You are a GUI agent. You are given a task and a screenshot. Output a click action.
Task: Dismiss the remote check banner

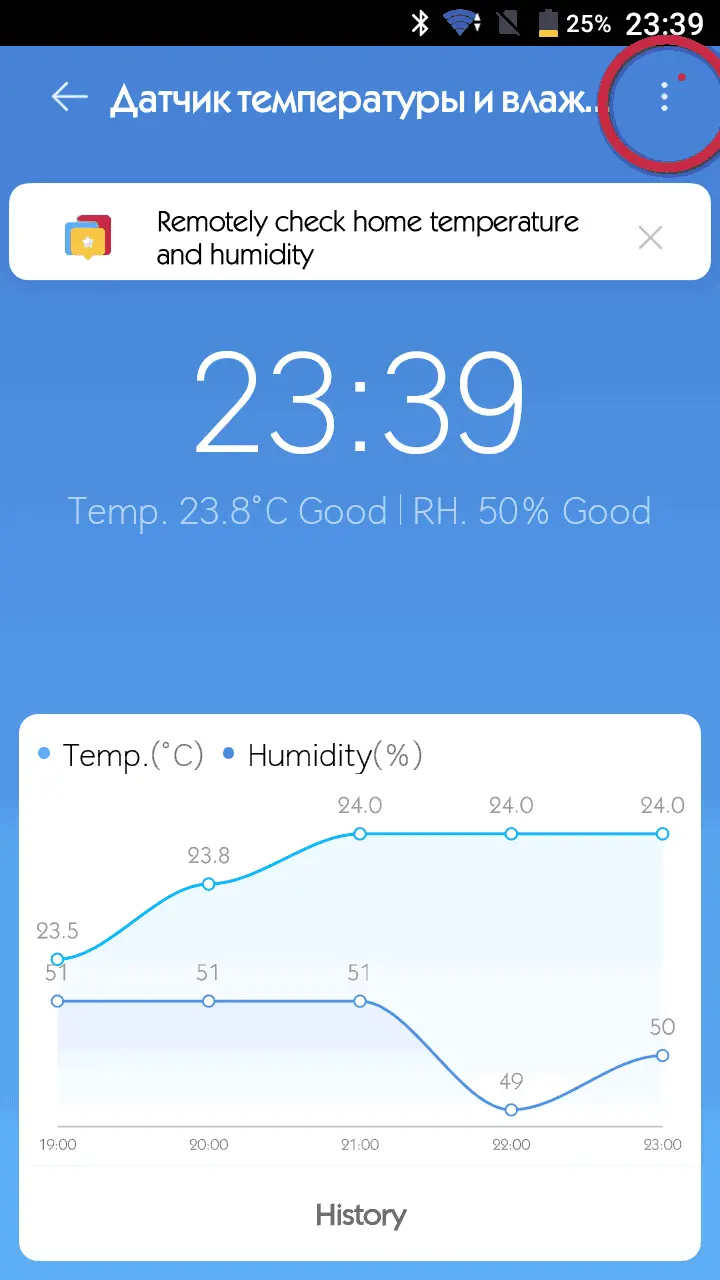coord(650,238)
